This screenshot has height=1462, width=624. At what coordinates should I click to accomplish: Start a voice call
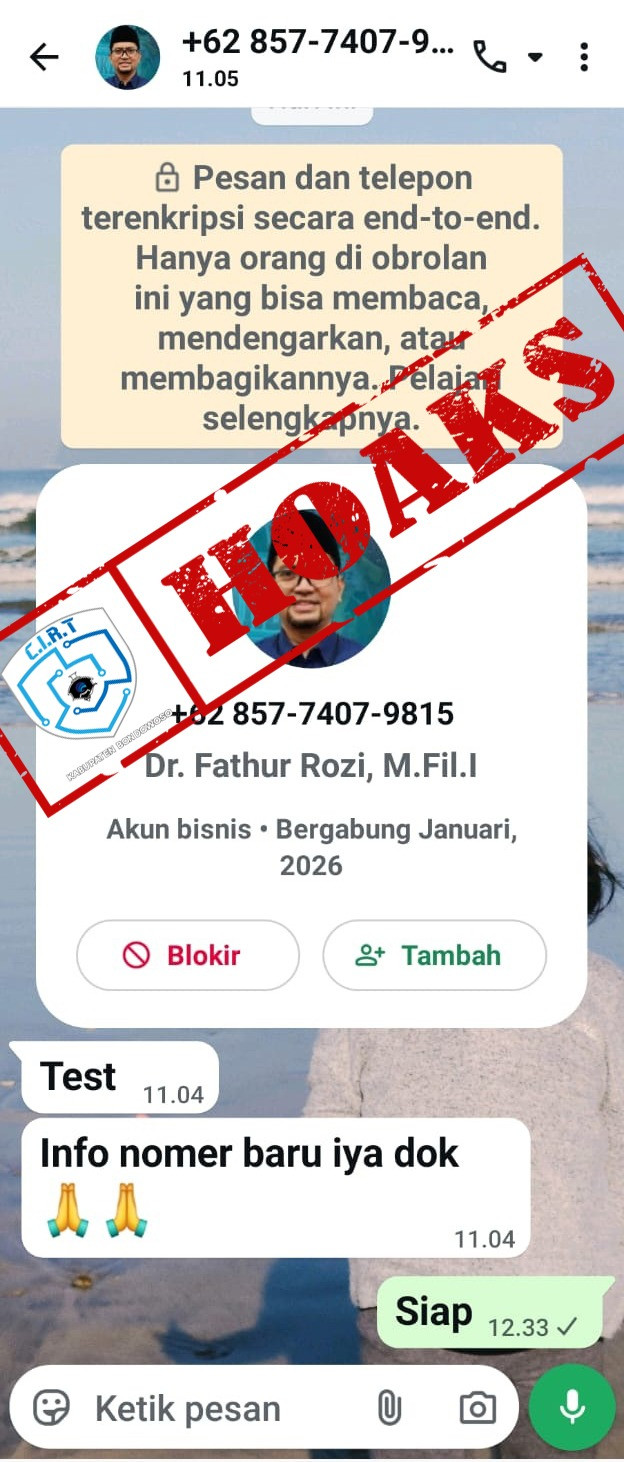pyautogui.click(x=489, y=57)
